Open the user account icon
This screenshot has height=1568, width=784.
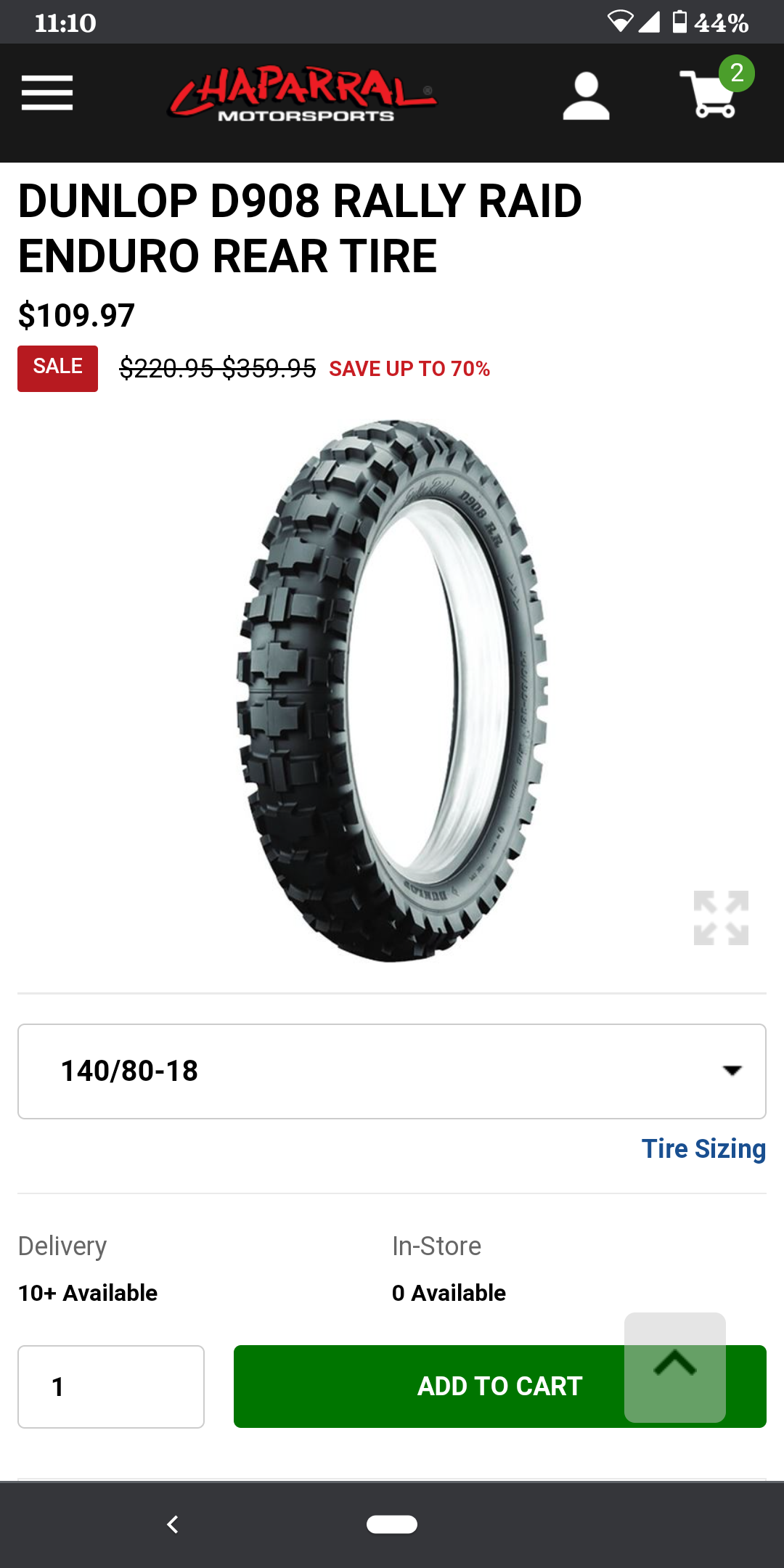(x=586, y=95)
